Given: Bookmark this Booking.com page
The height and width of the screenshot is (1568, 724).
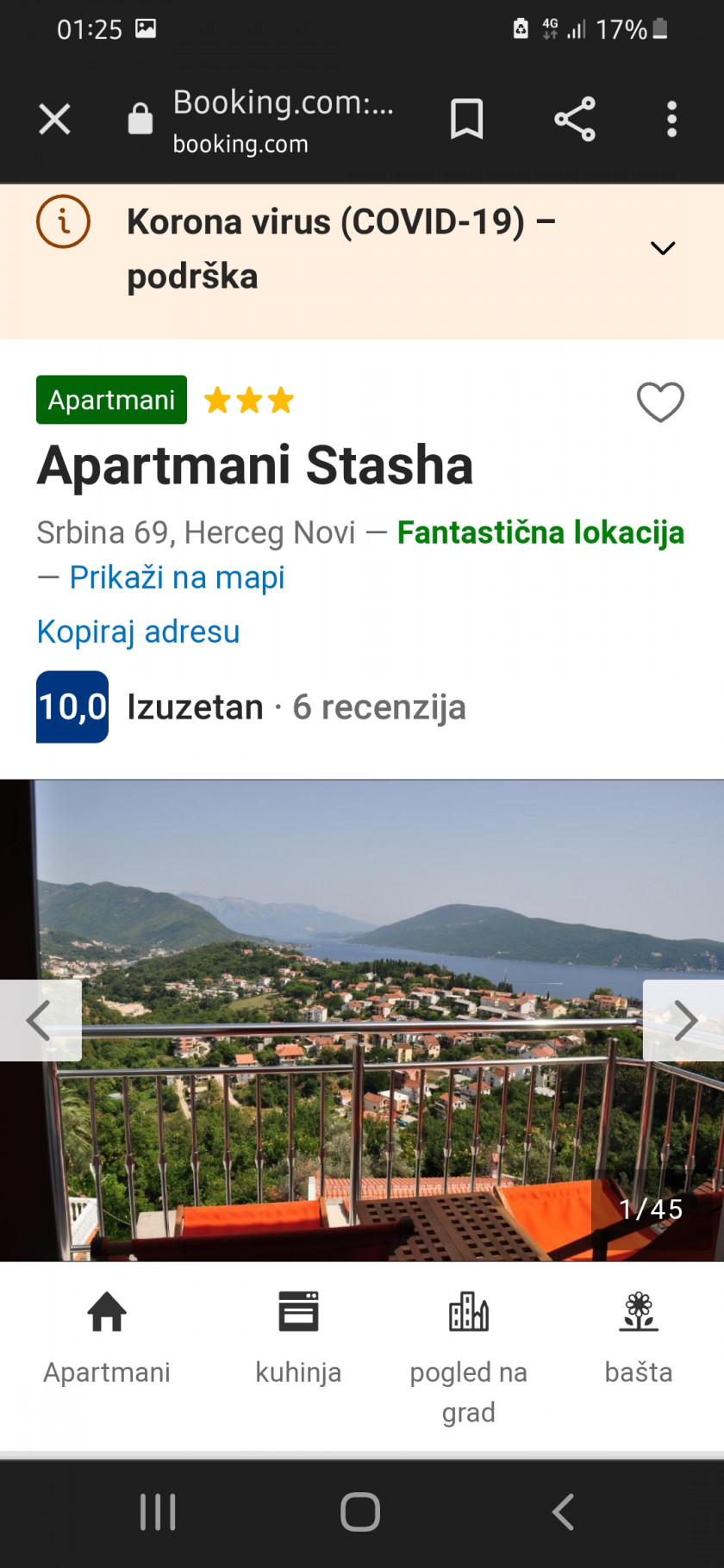Looking at the screenshot, I should (x=466, y=119).
